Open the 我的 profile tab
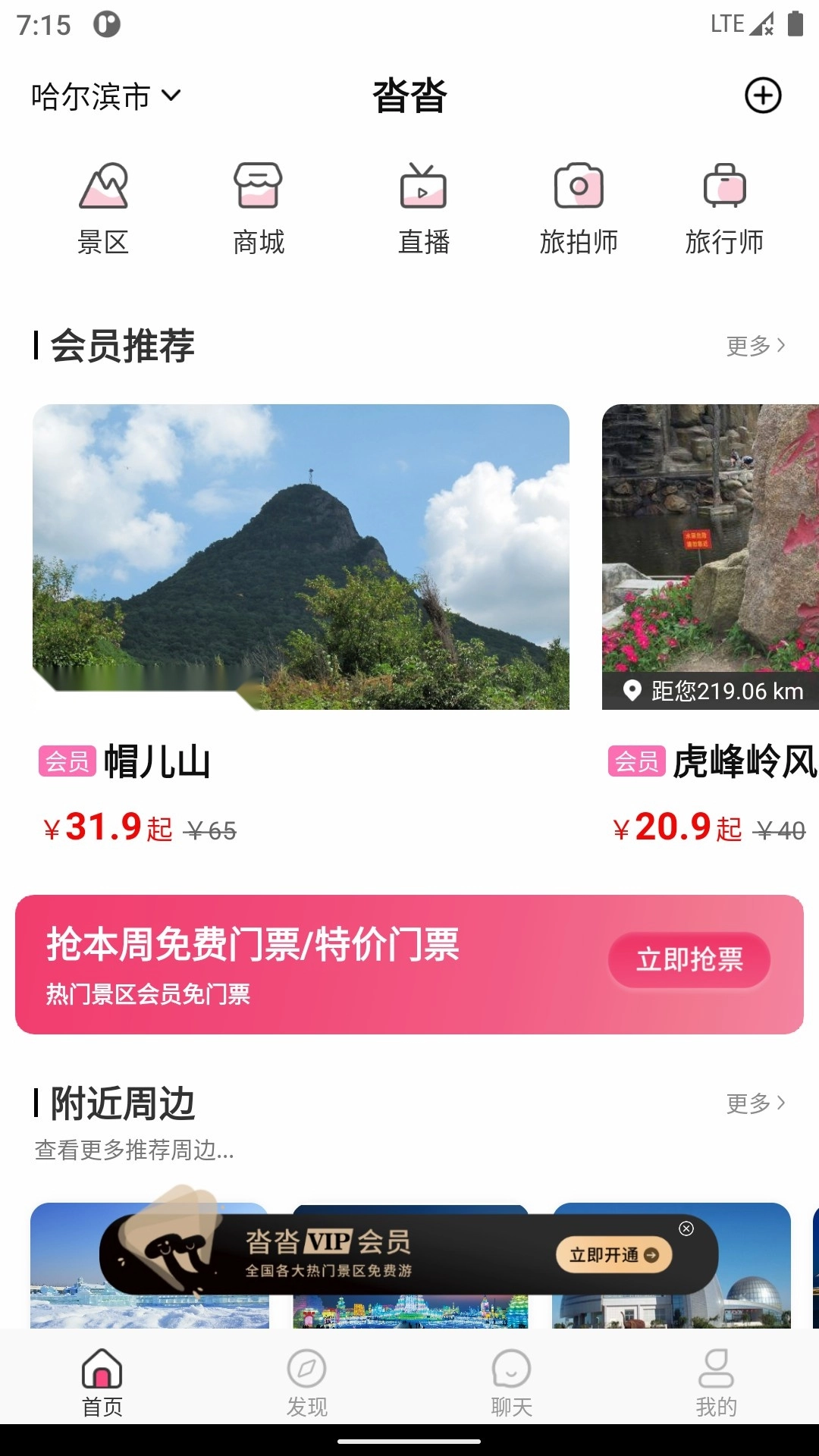Image resolution: width=819 pixels, height=1456 pixels. point(716,1382)
